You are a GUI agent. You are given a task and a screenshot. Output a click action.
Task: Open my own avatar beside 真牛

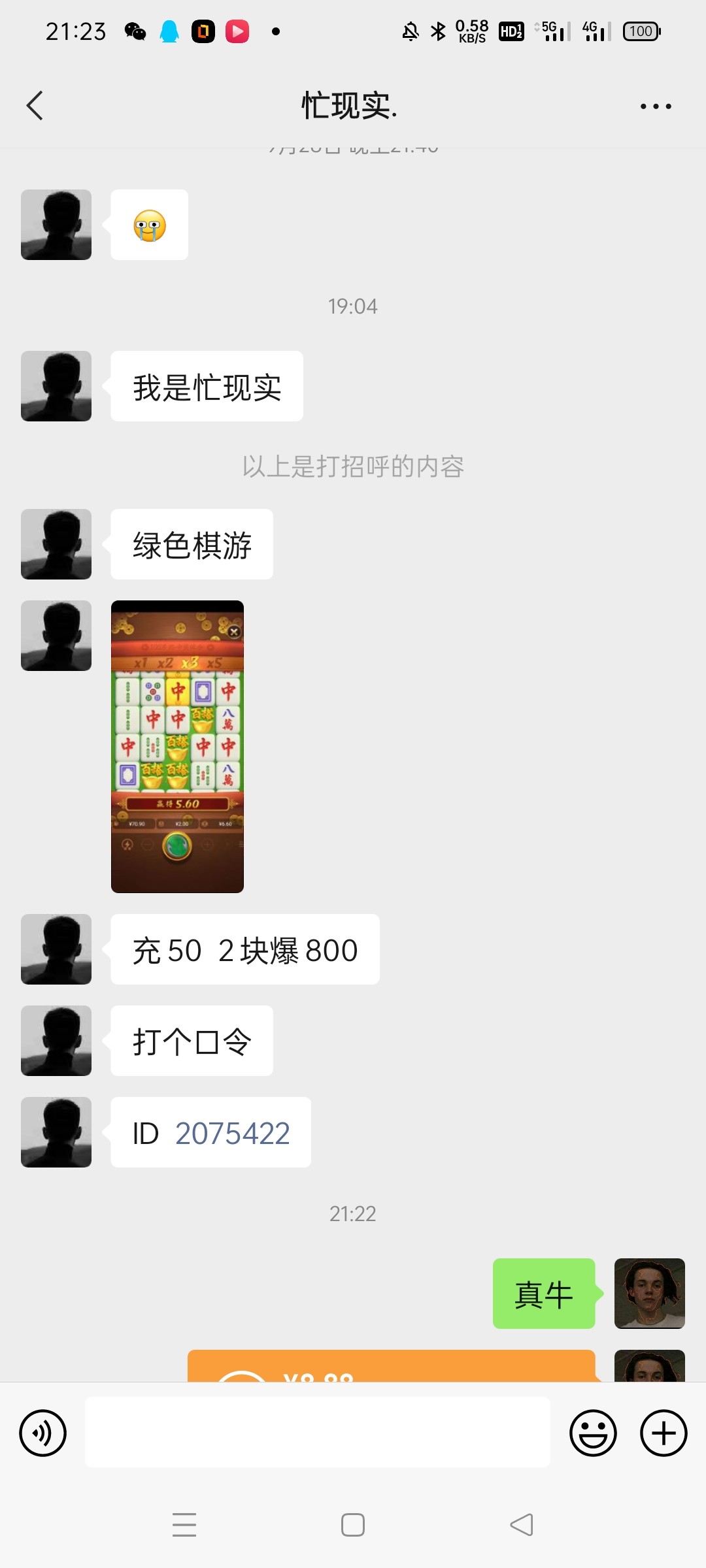pos(649,1294)
